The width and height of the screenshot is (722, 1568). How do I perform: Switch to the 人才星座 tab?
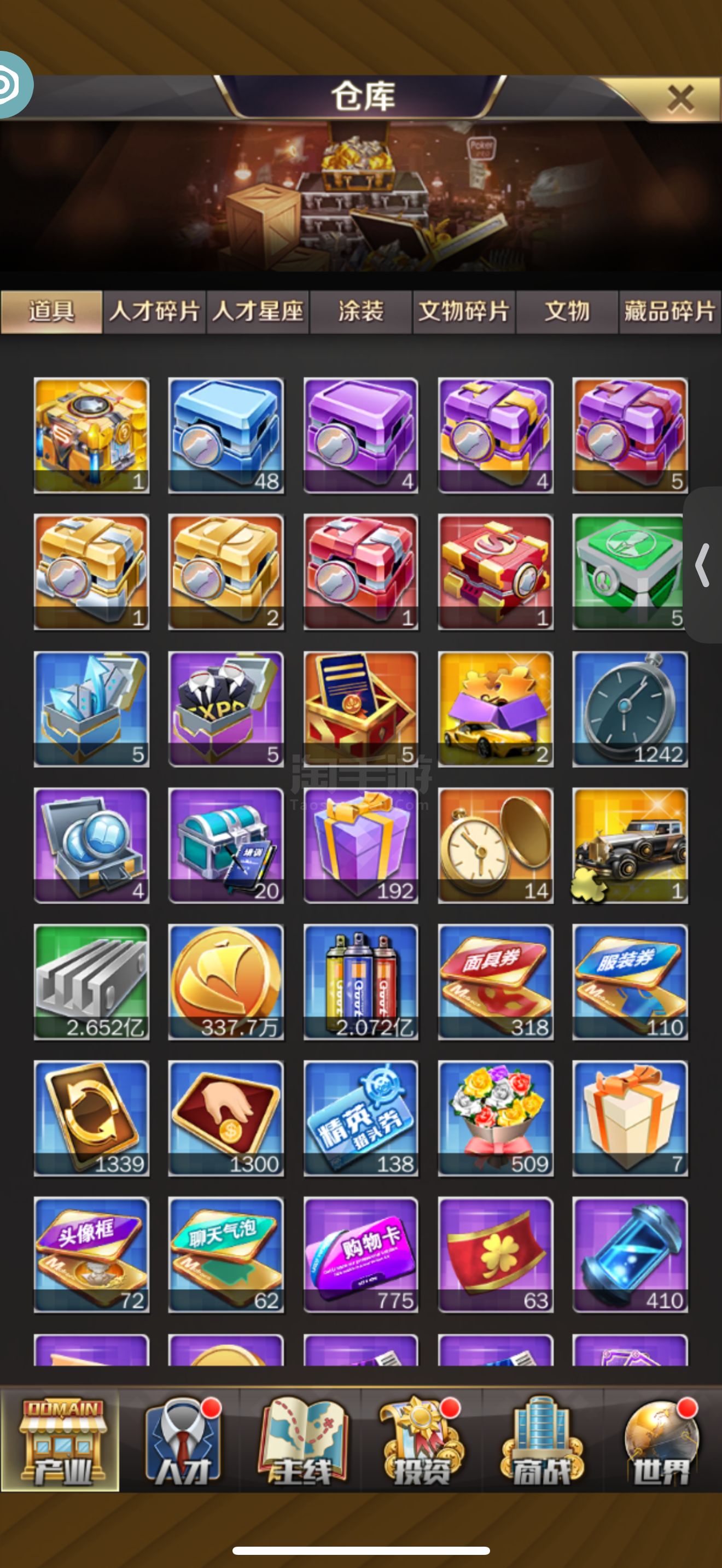coord(258,312)
